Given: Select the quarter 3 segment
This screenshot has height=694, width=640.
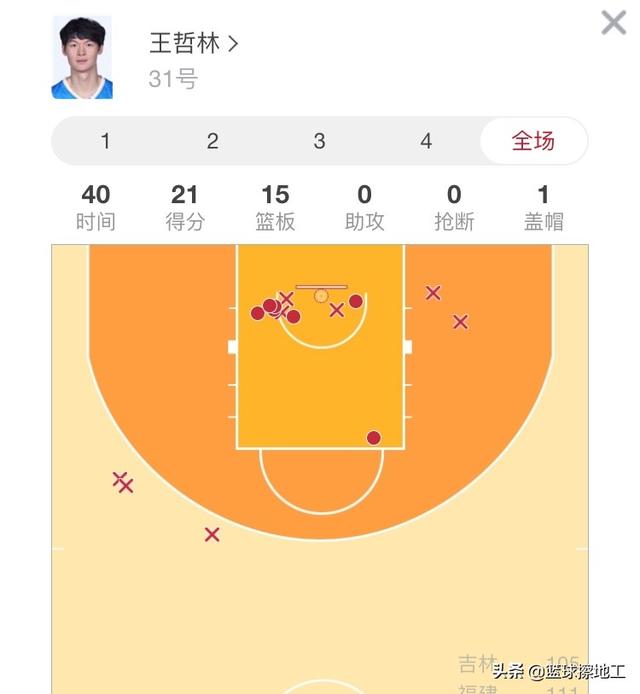Looking at the screenshot, I should click(x=319, y=142).
